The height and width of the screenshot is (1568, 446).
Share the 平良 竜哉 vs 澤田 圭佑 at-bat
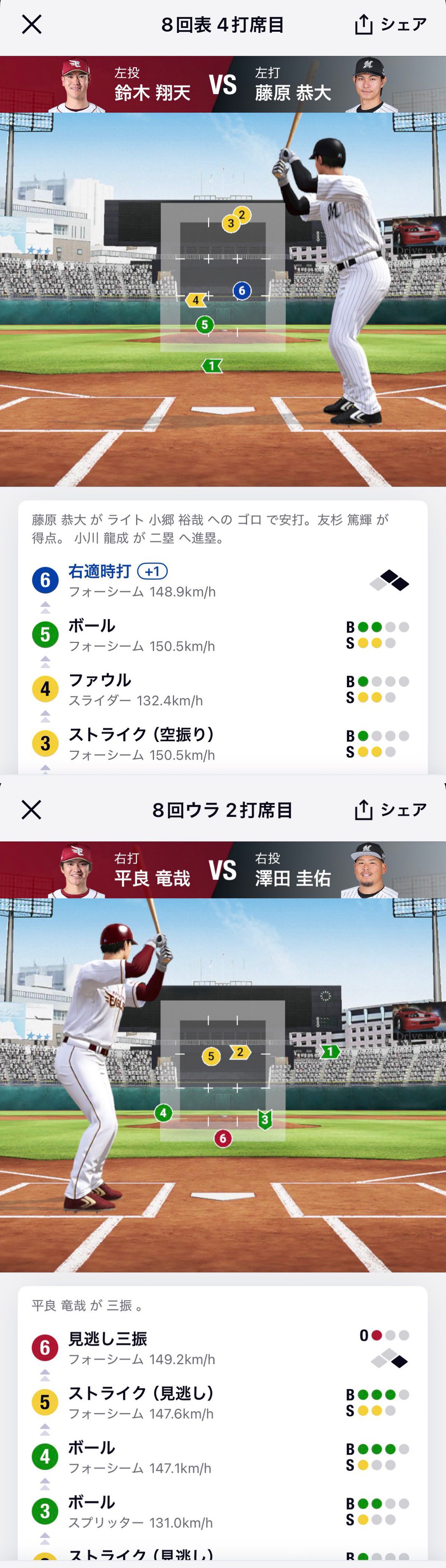[x=390, y=810]
